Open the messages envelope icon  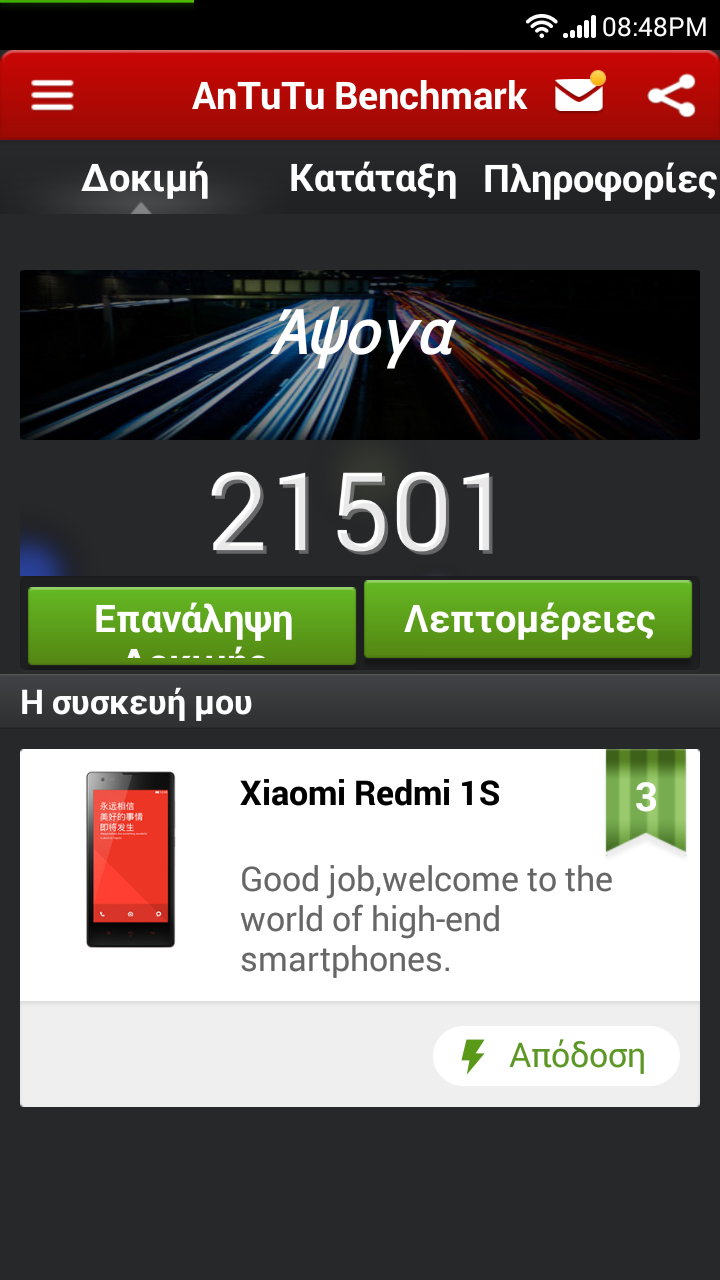click(x=580, y=95)
